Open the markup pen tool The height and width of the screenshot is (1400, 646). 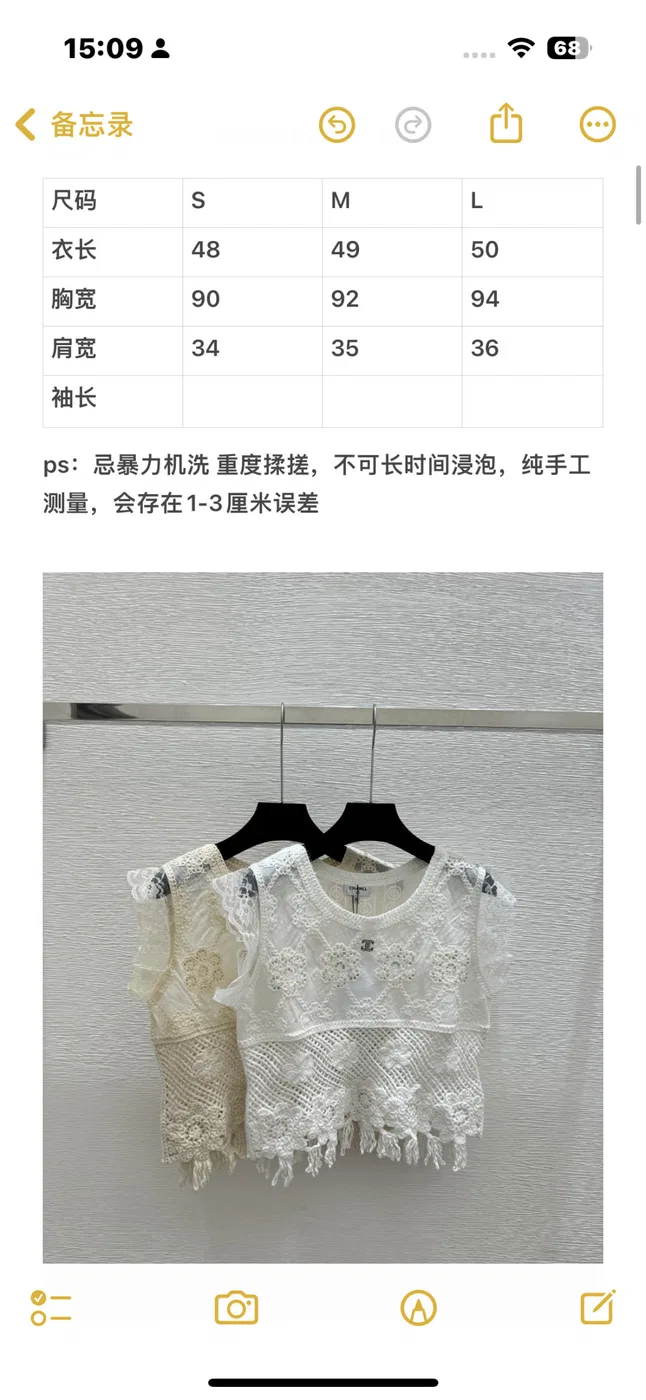click(x=418, y=1307)
